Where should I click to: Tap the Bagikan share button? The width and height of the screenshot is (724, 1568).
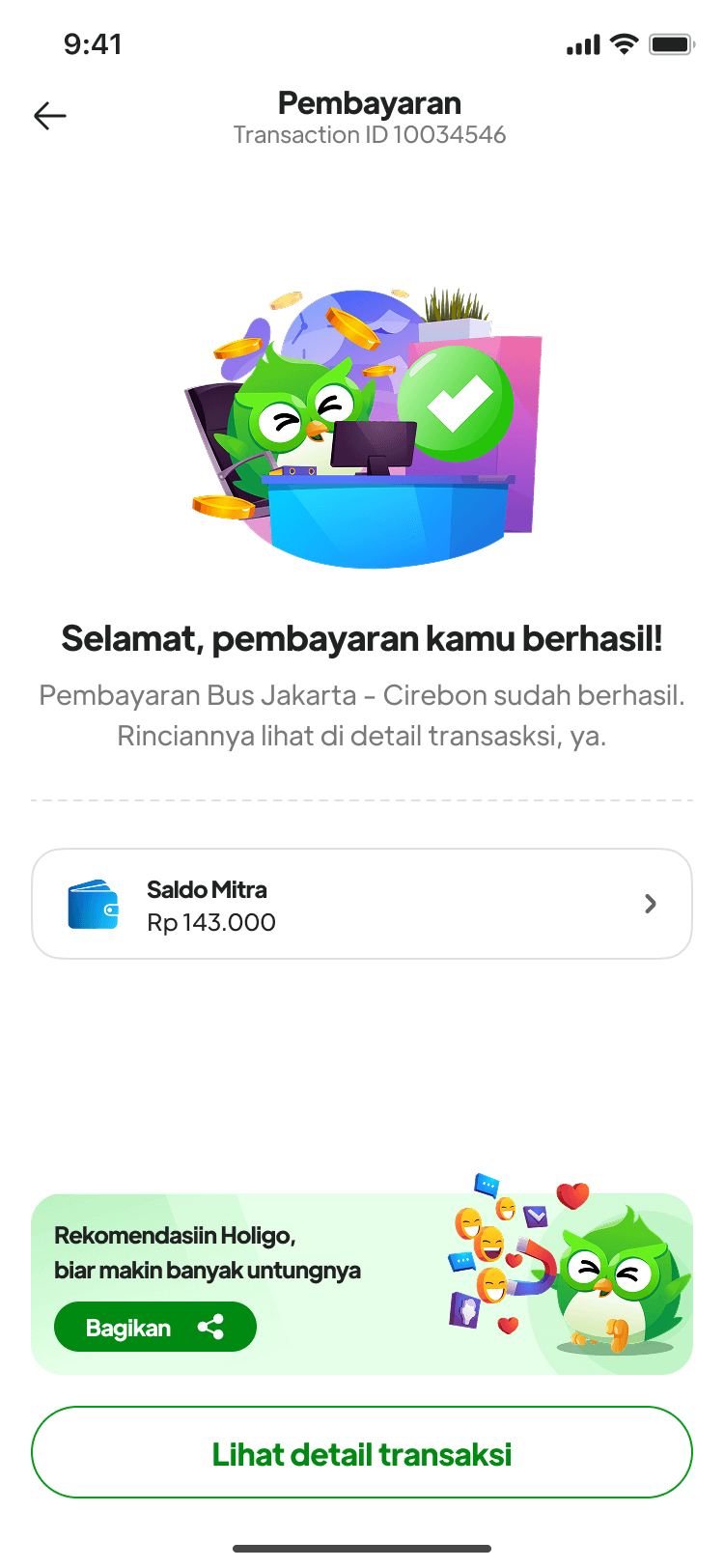pos(155,1328)
